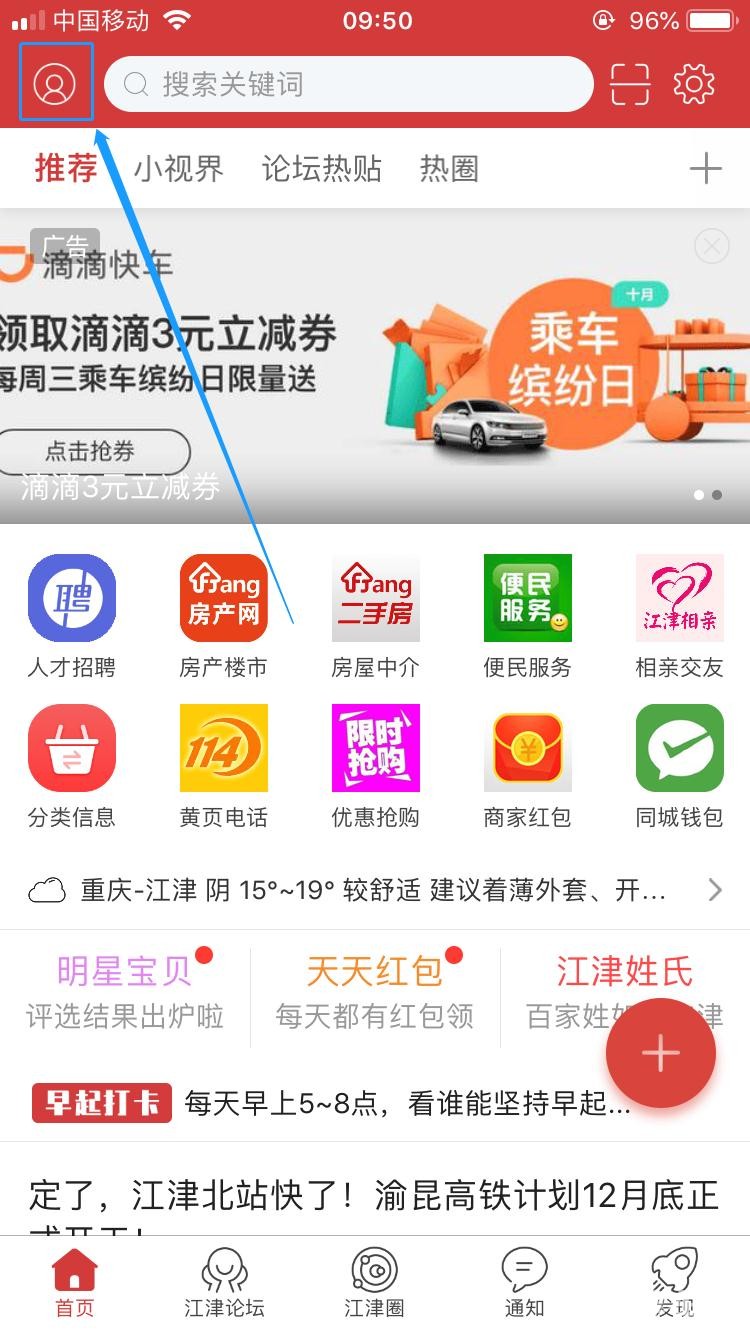Image resolution: width=750 pixels, height=1334 pixels.
Task: Open the QR scan icon
Action: click(x=630, y=84)
